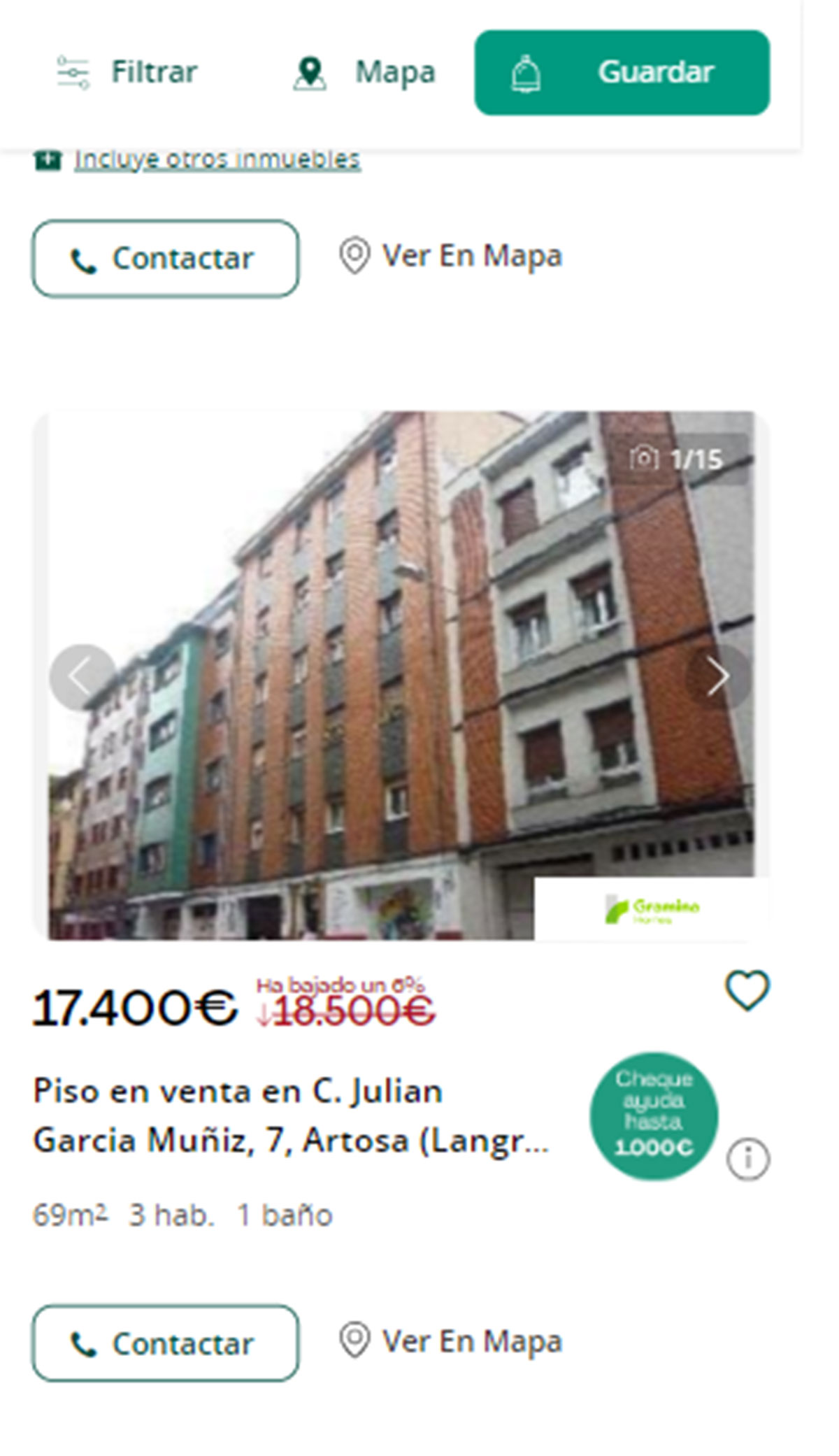Image resolution: width=839 pixels, height=1456 pixels.
Task: Add the 17.400€ flat to favorites
Action: click(x=747, y=990)
